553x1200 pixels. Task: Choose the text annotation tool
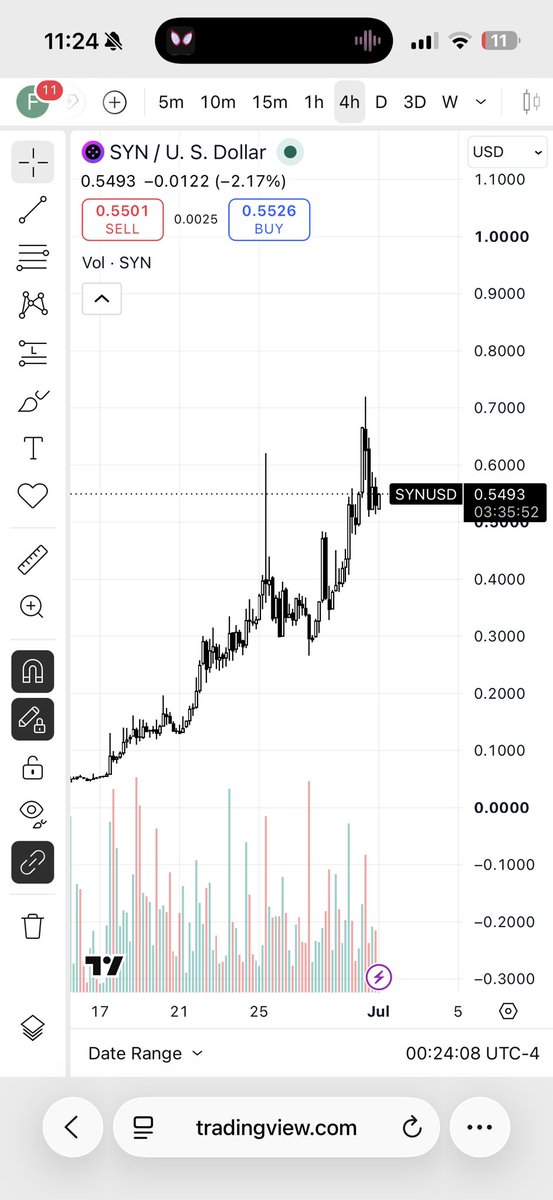point(33,448)
